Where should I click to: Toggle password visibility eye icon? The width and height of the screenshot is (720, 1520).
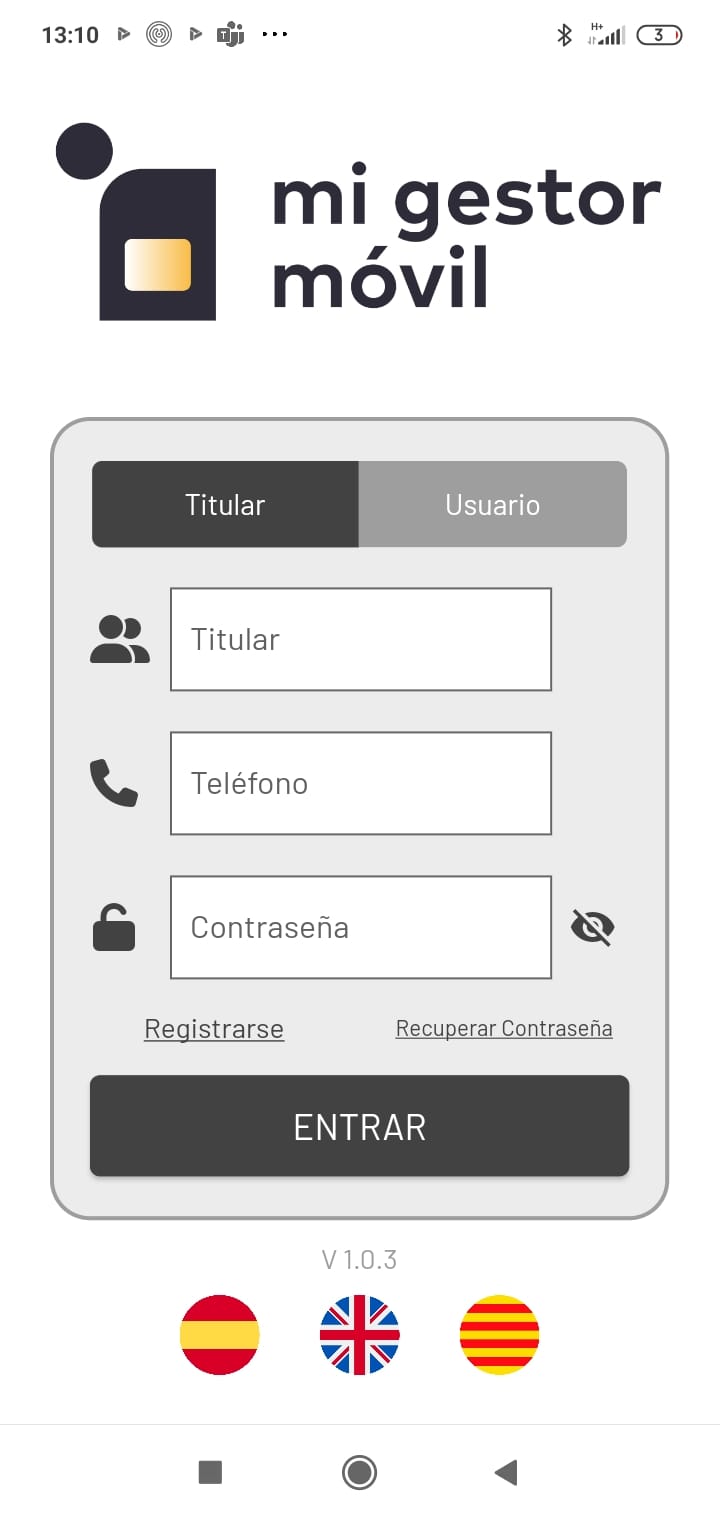(592, 927)
